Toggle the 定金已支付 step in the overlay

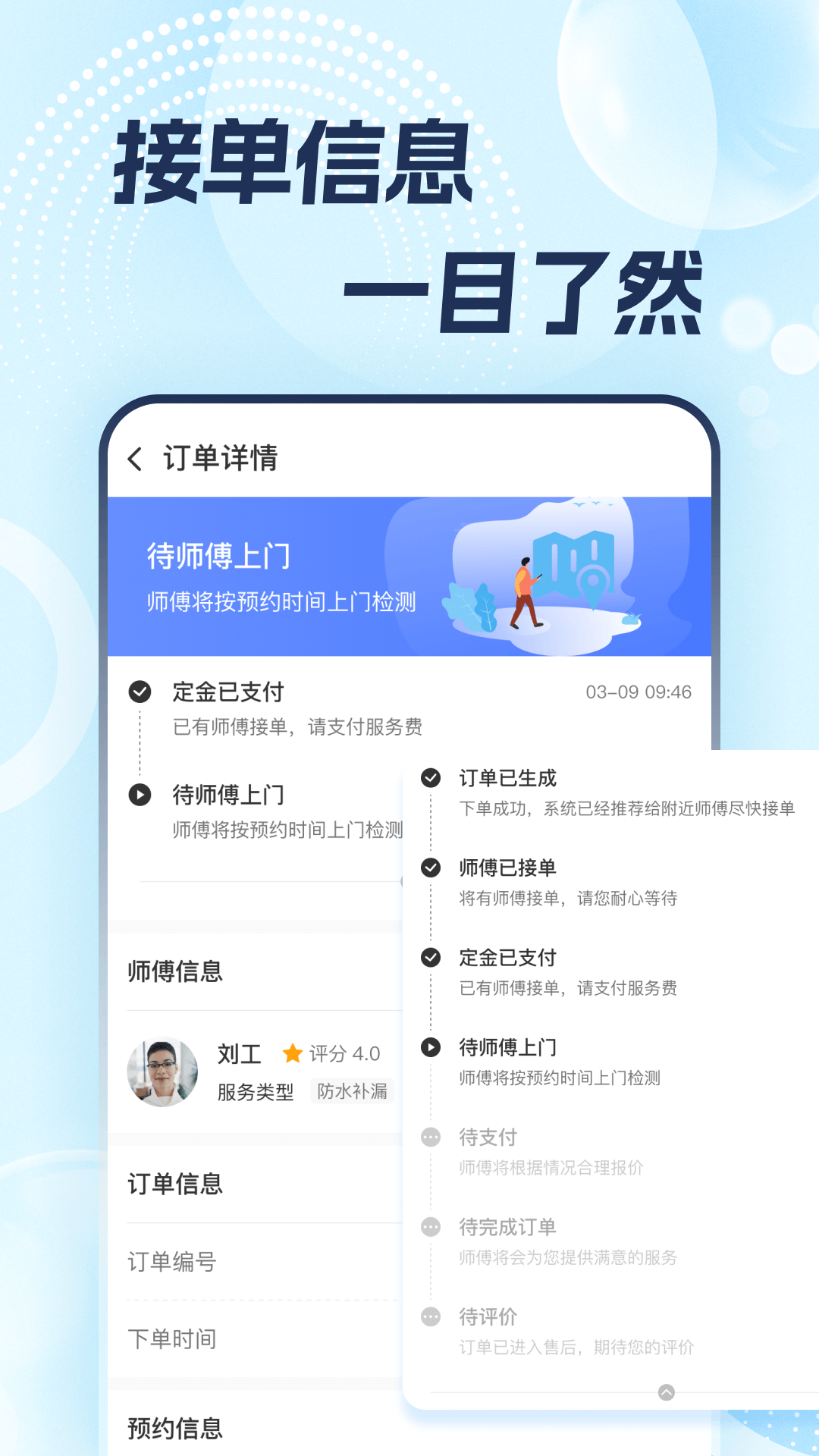point(431,958)
